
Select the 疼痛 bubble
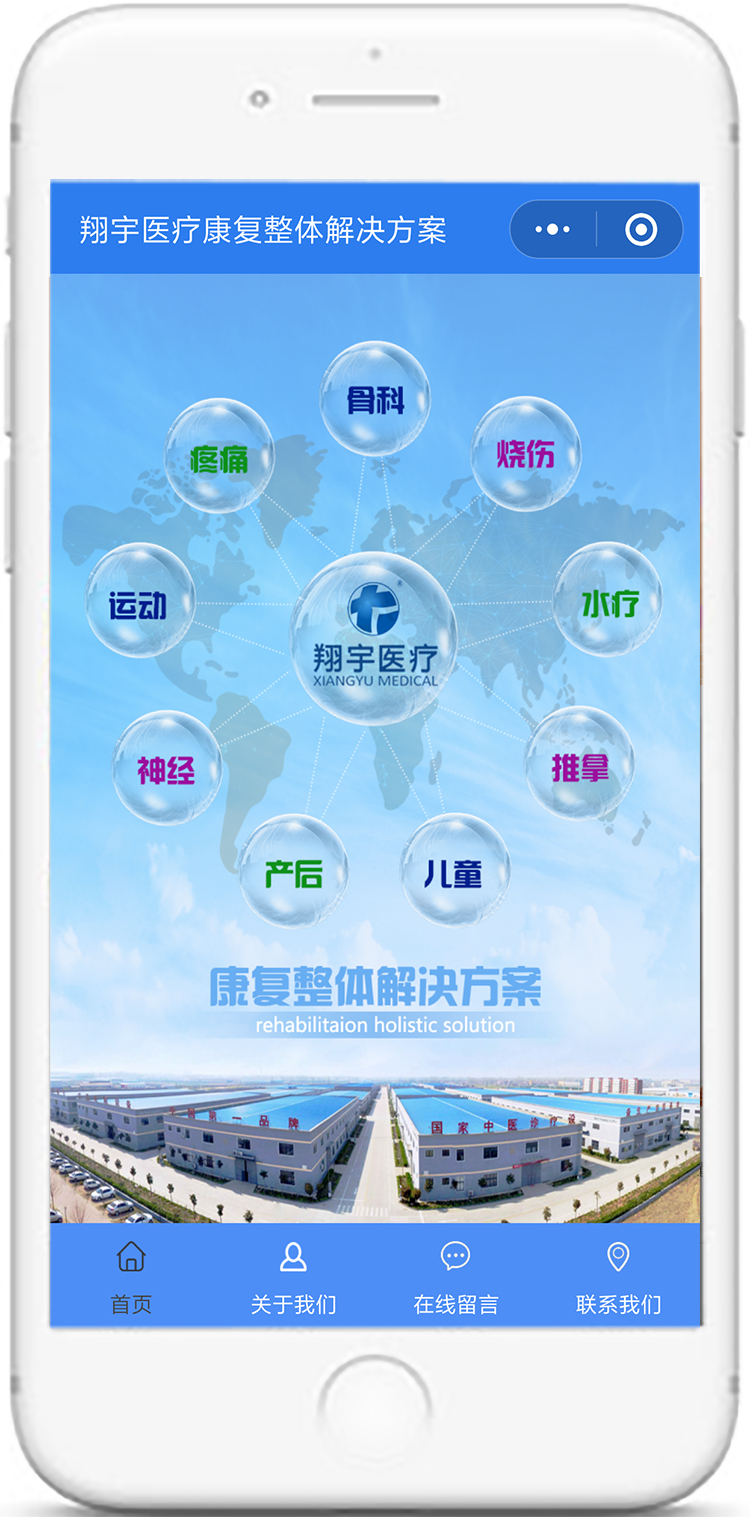pos(219,457)
